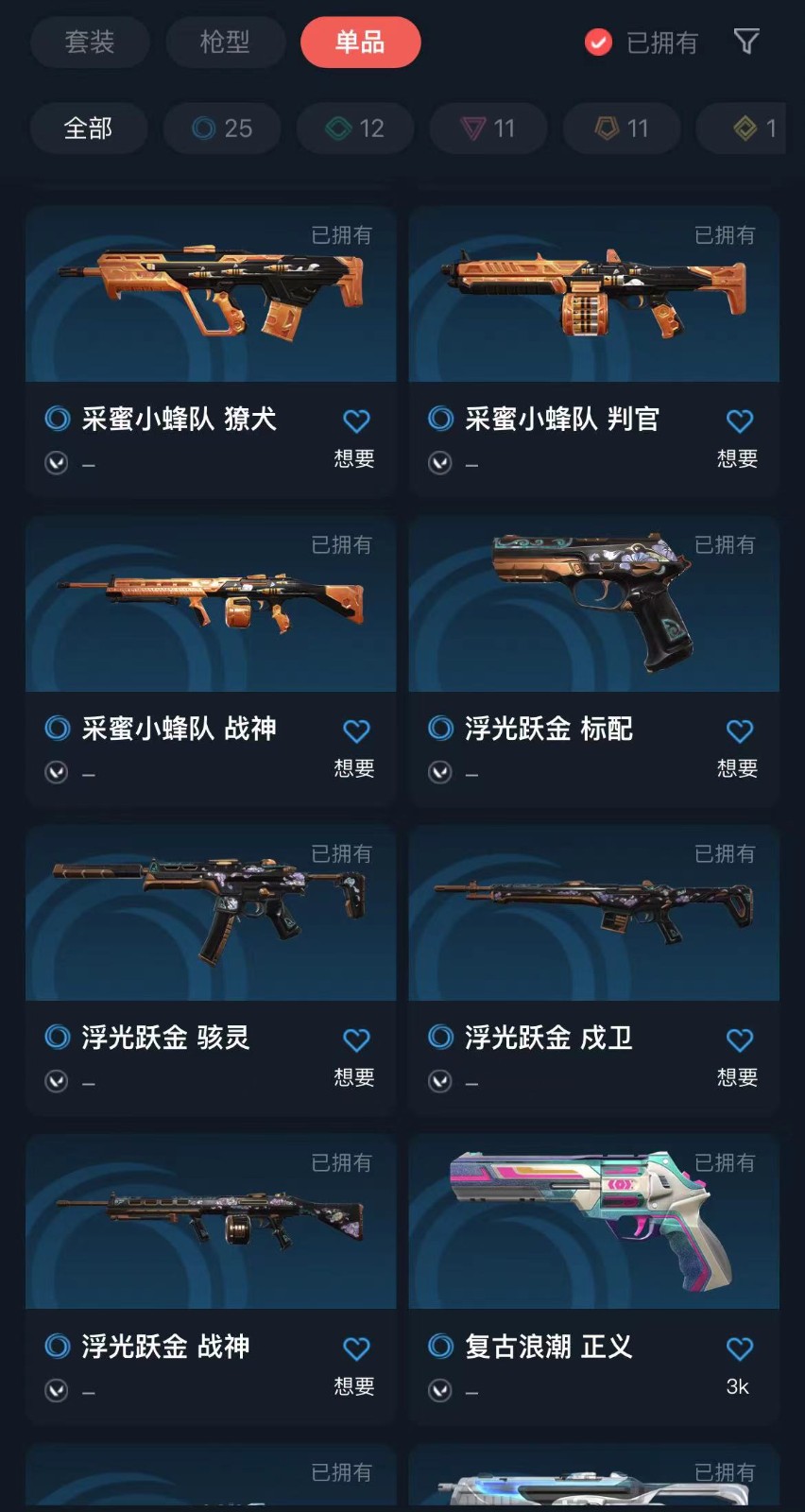This screenshot has height=1512, width=805.
Task: Open the 浮光跃金 骇灵 skin card
Action: (210, 914)
